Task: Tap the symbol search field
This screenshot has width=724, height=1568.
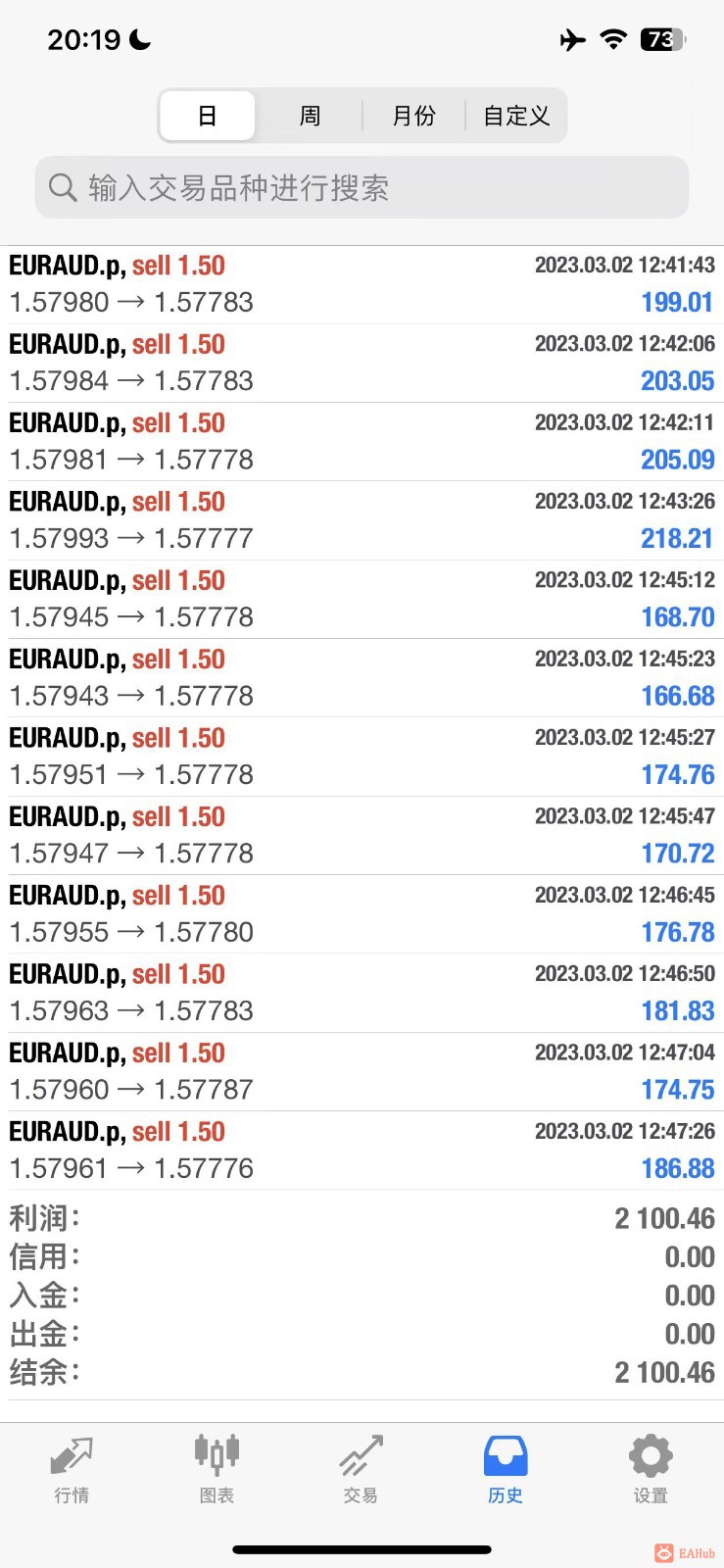Action: [362, 187]
